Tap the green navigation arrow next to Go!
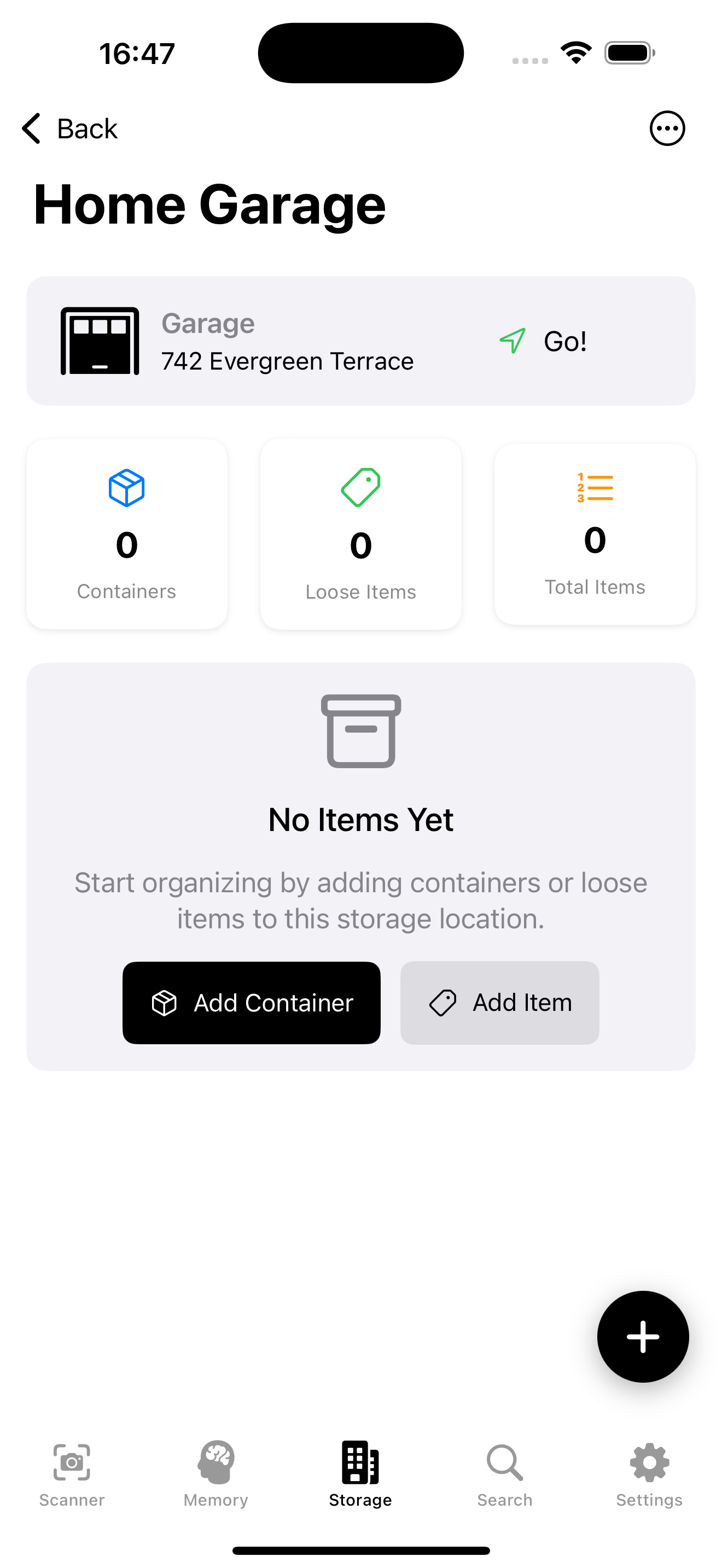Viewport: 722px width, 1568px height. [x=511, y=341]
